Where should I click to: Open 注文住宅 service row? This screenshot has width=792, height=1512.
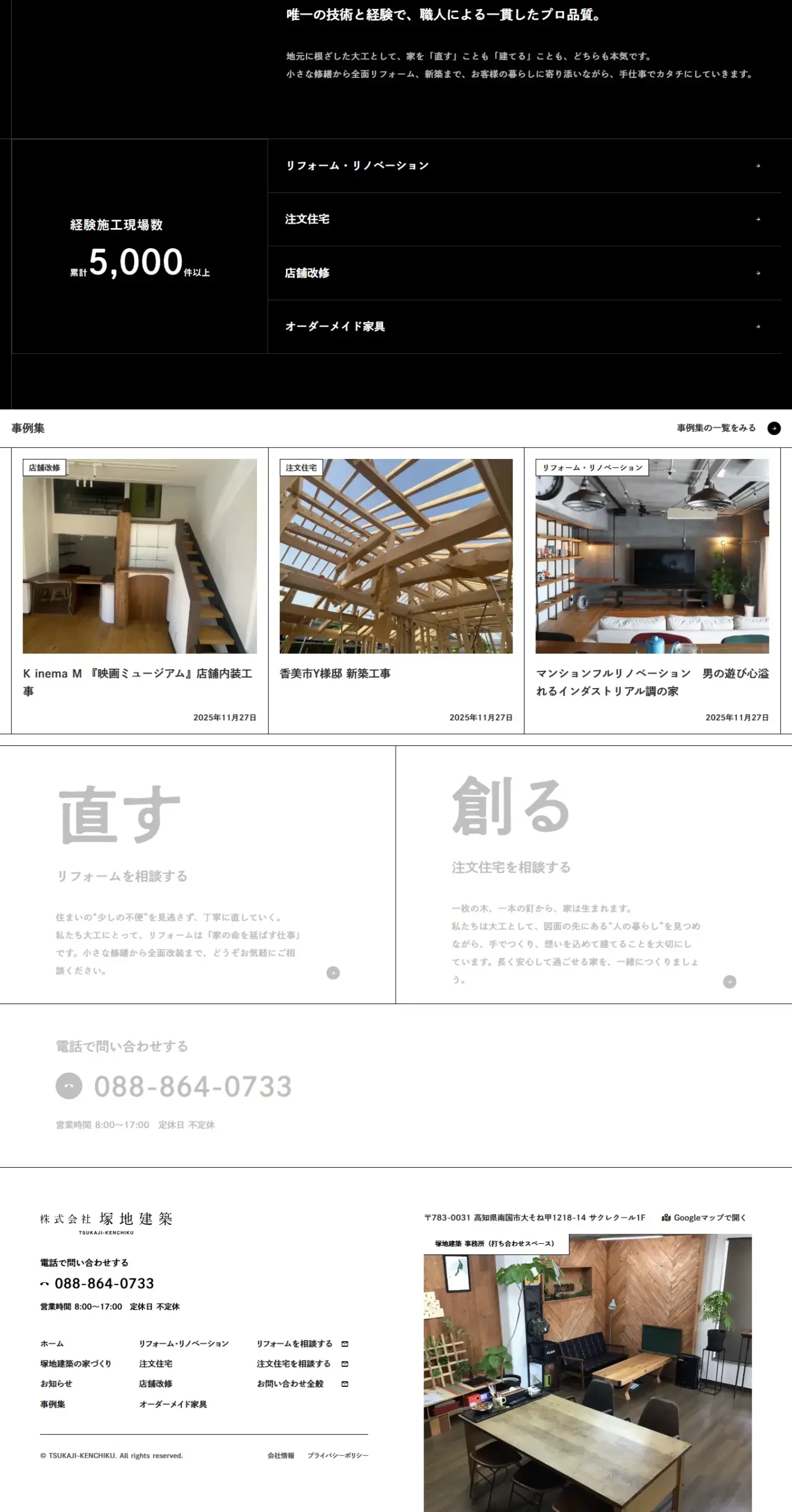click(524, 219)
